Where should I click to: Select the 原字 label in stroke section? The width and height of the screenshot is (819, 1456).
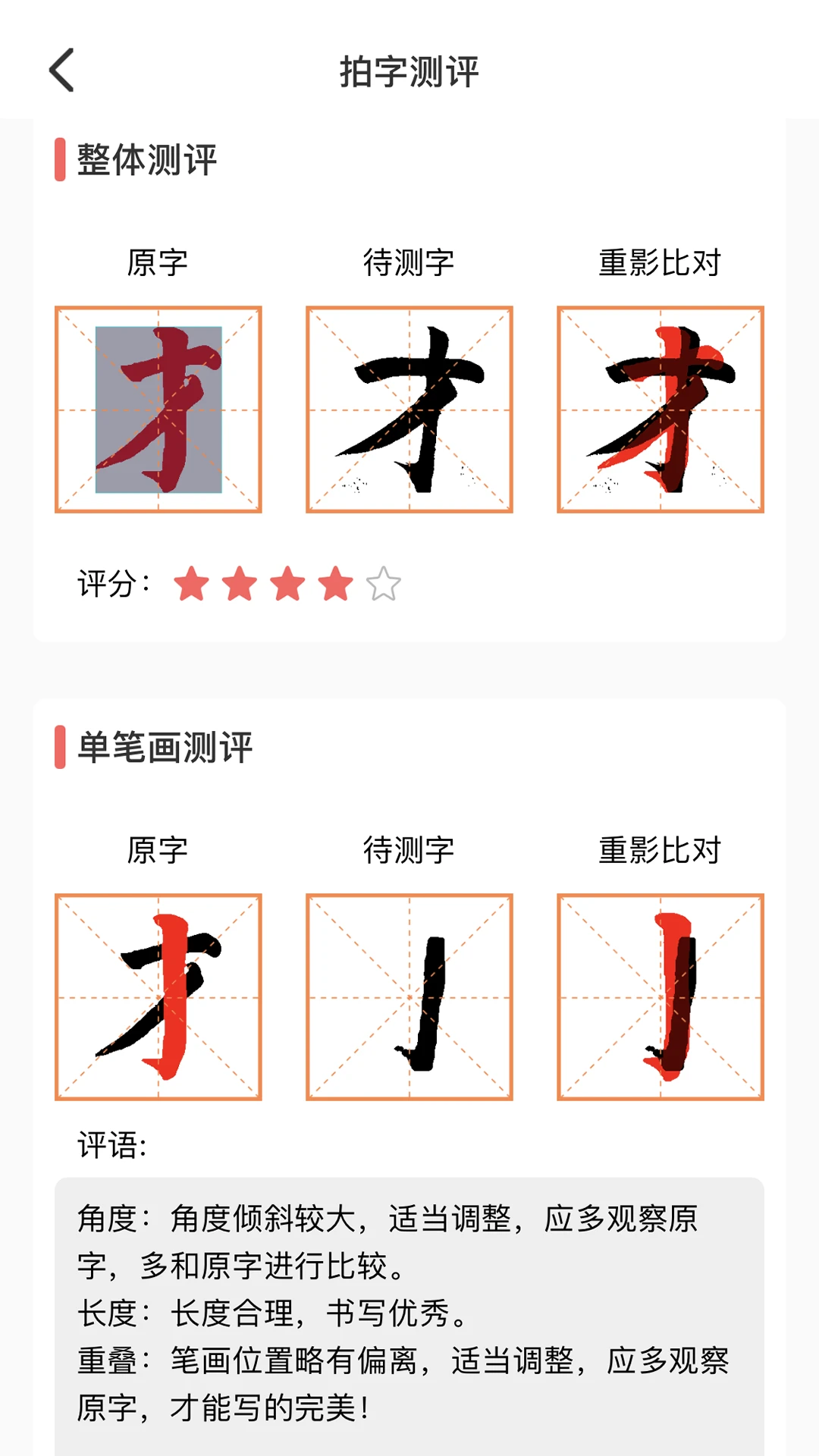(x=158, y=852)
